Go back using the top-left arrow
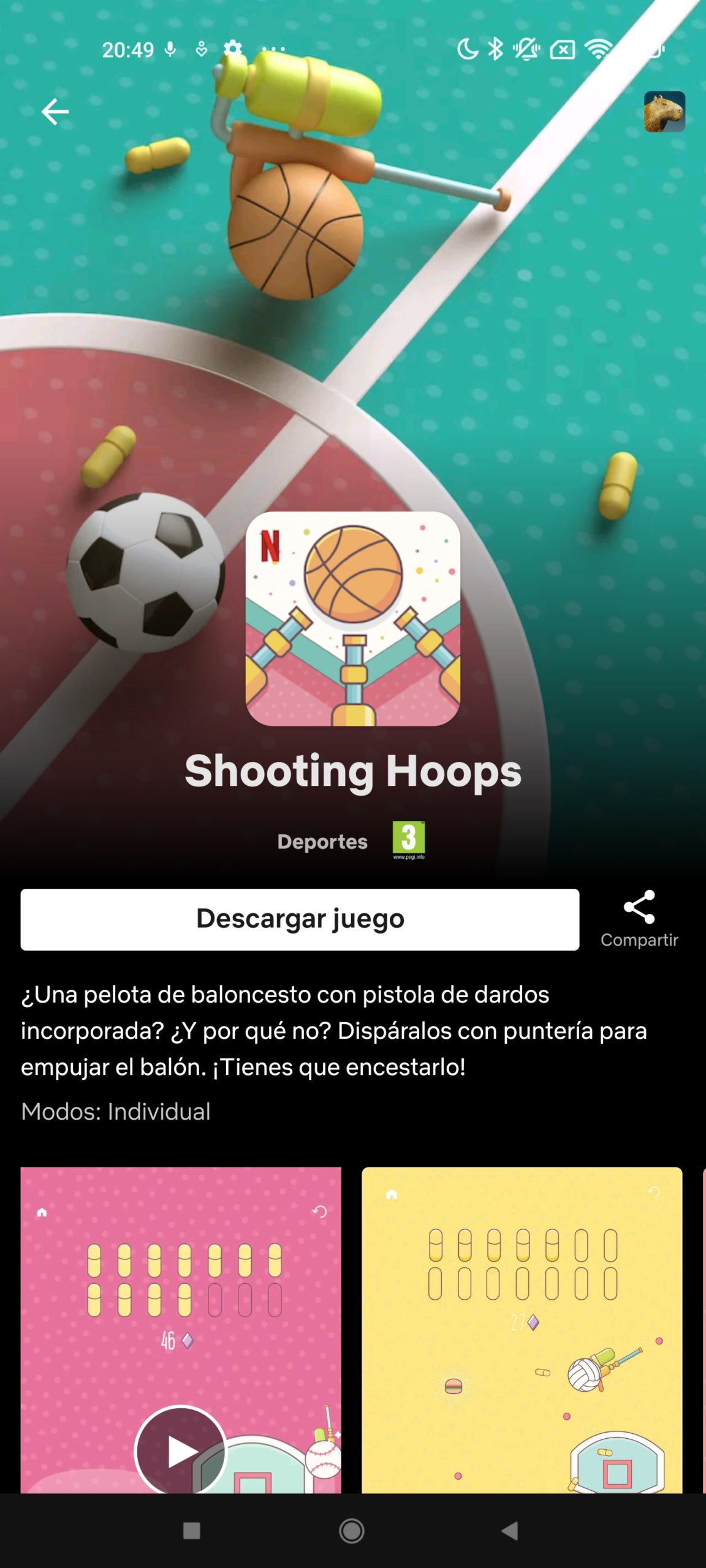 click(x=55, y=111)
